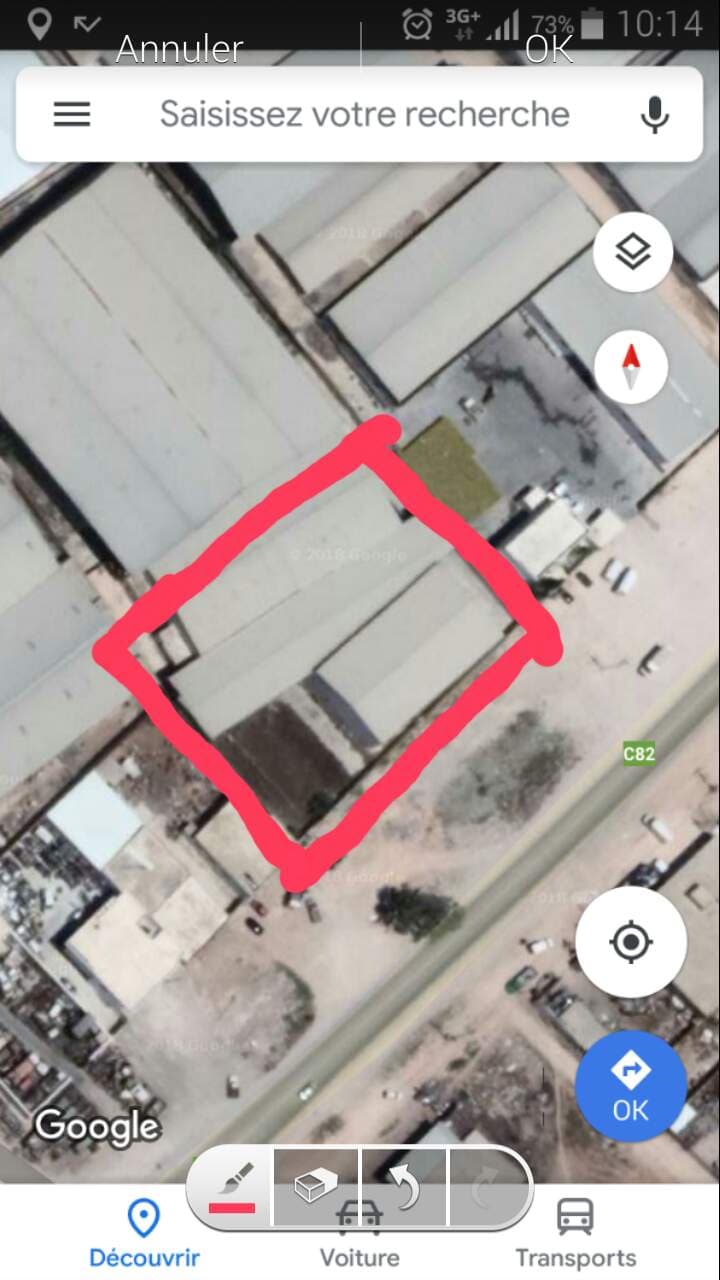
Task: Tap the compass to reorient north
Action: [x=630, y=366]
